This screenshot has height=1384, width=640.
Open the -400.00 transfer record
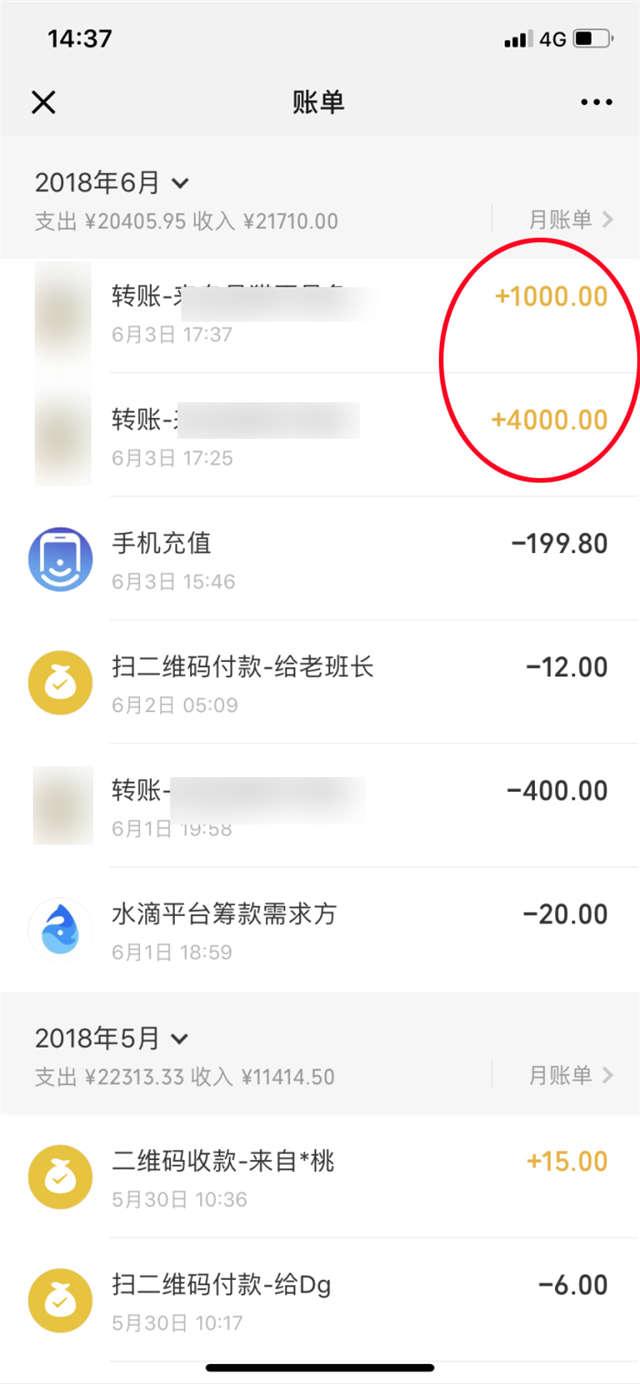[320, 807]
